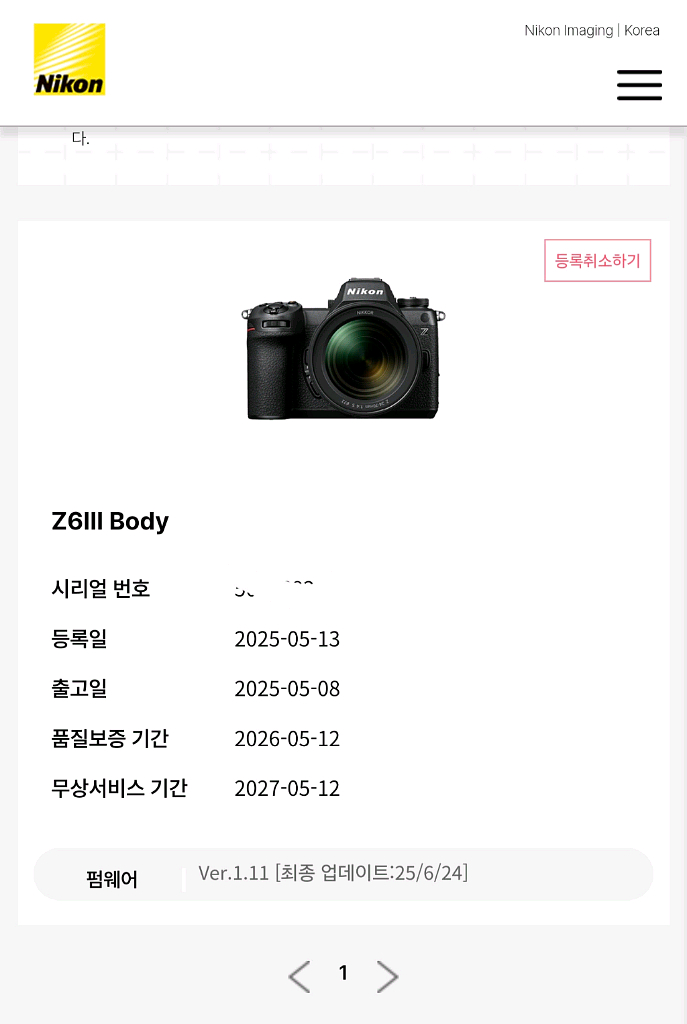This screenshot has width=687, height=1024.
Task: Open the Nikon logo home link
Action: tap(70, 60)
